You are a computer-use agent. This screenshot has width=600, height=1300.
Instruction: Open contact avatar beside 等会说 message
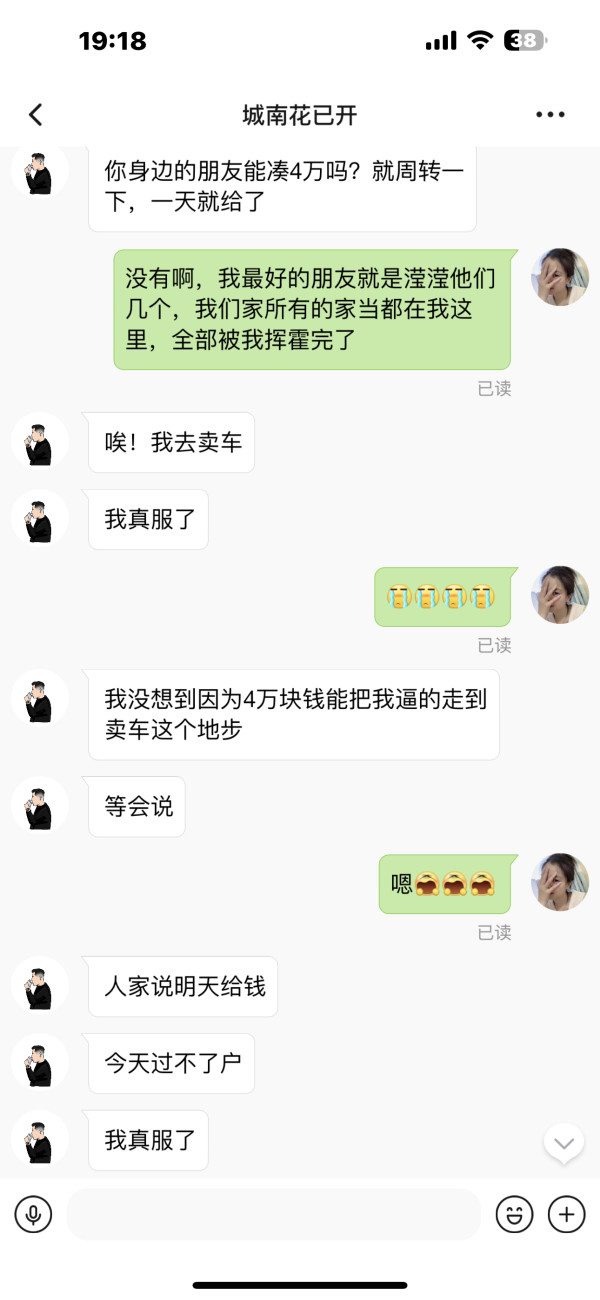click(x=40, y=804)
